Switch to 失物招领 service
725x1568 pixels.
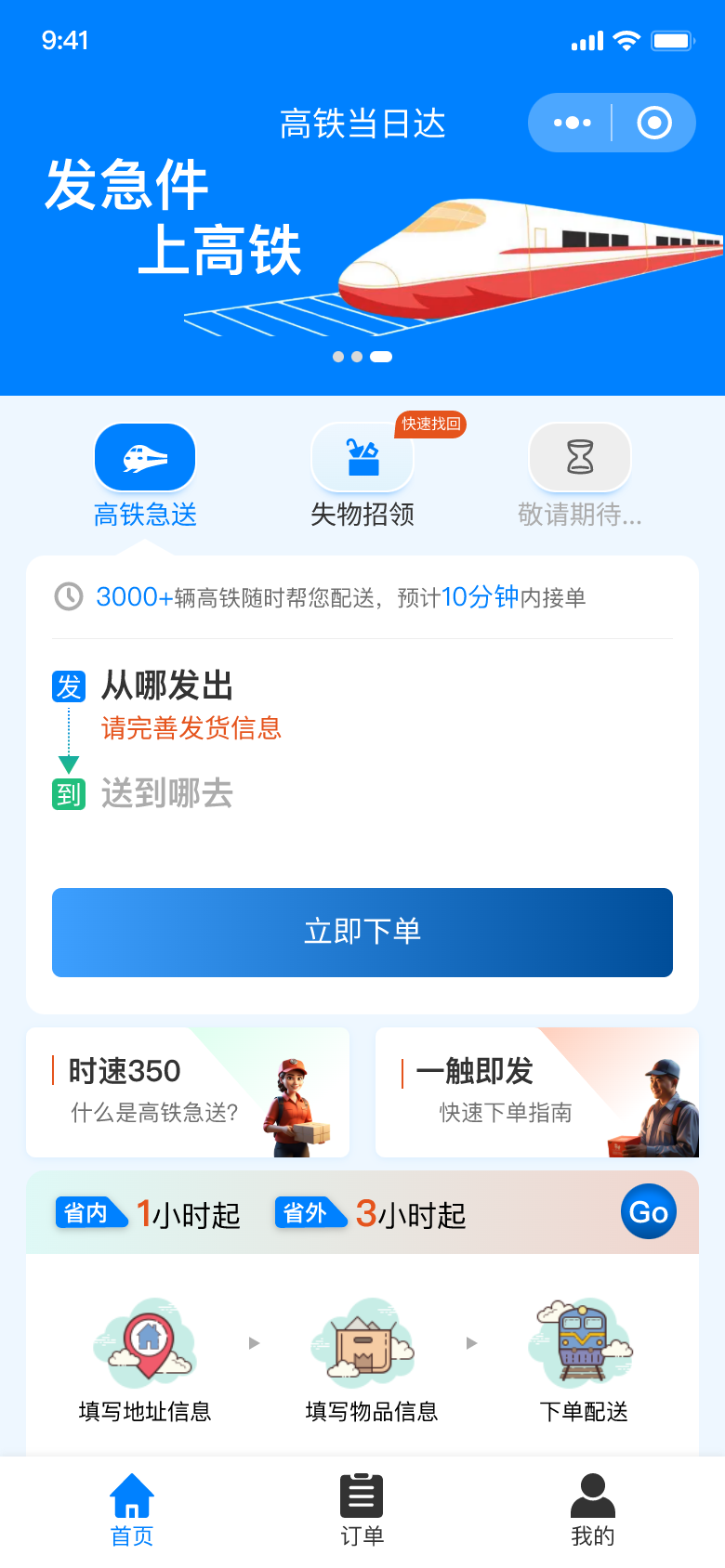click(x=362, y=475)
